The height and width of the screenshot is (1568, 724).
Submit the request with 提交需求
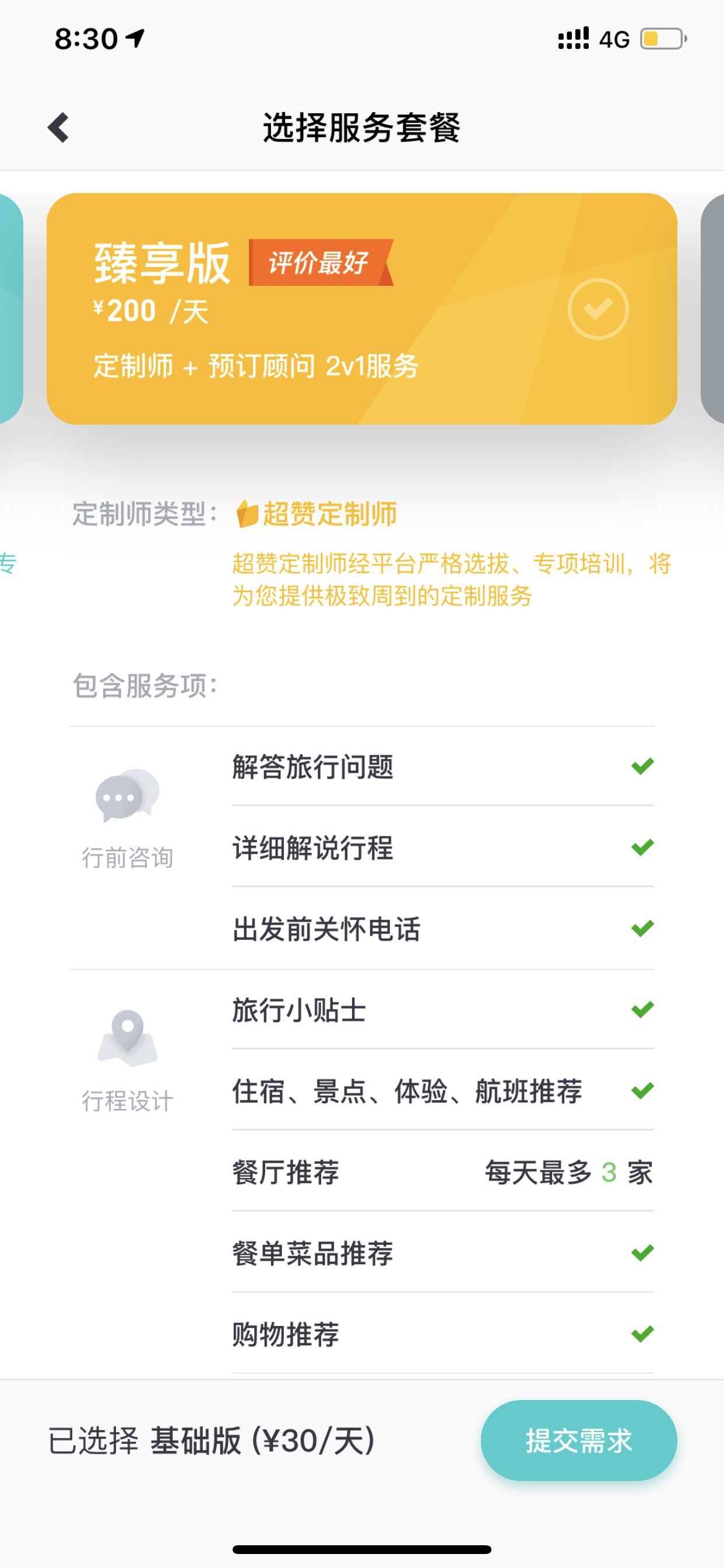click(x=578, y=1440)
